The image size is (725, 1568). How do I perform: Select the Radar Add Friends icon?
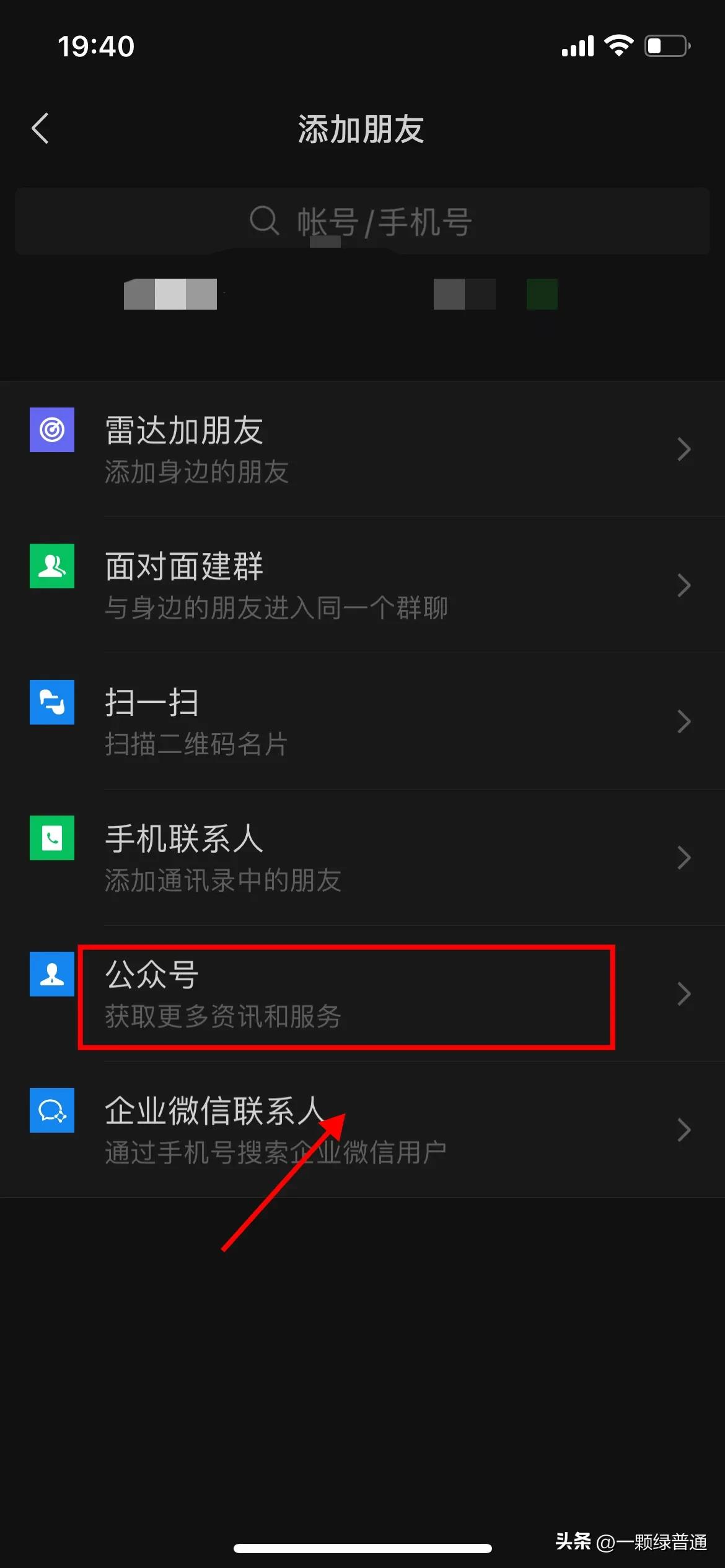[x=52, y=430]
